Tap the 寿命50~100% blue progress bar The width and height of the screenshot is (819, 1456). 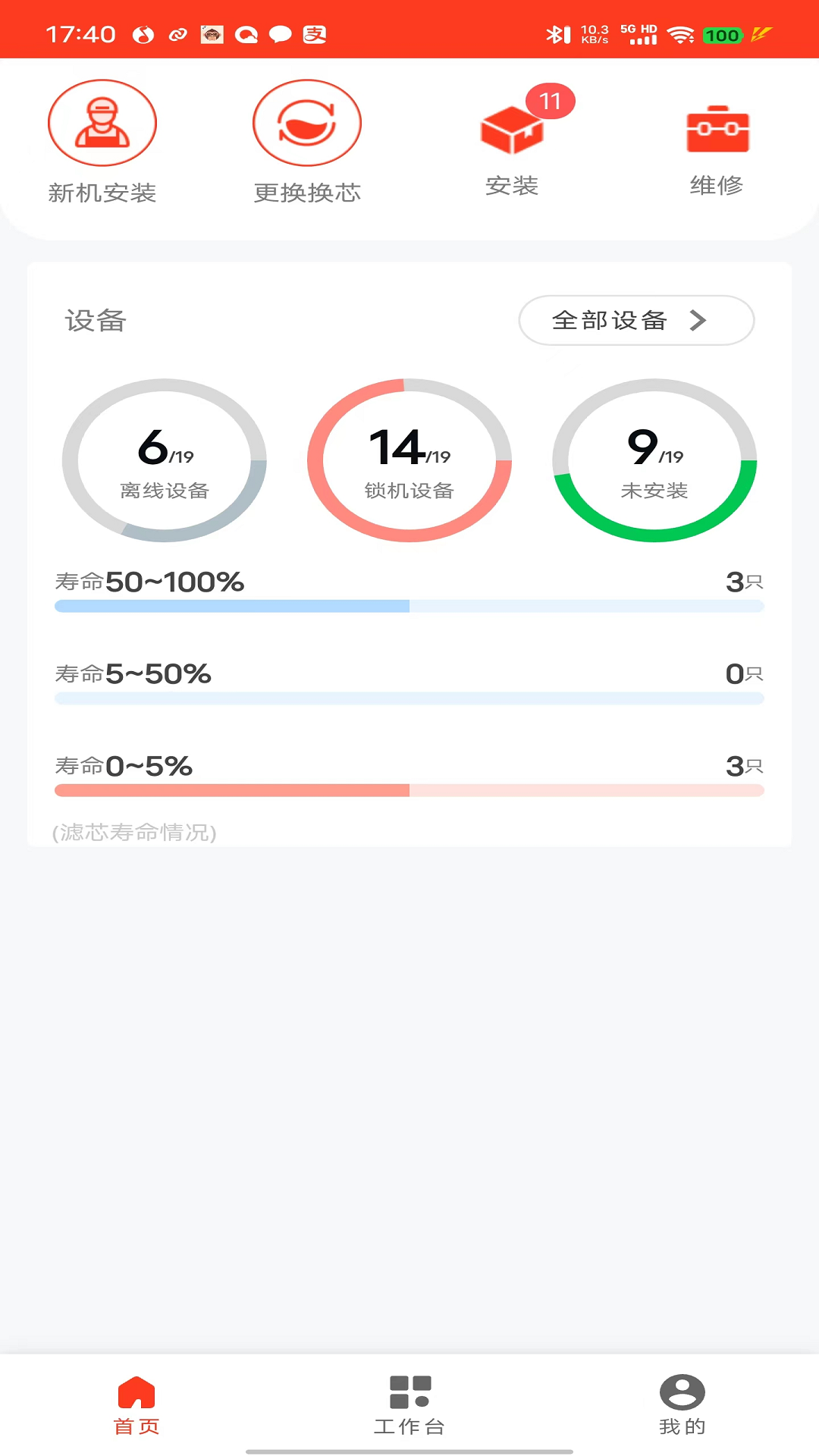tap(409, 606)
